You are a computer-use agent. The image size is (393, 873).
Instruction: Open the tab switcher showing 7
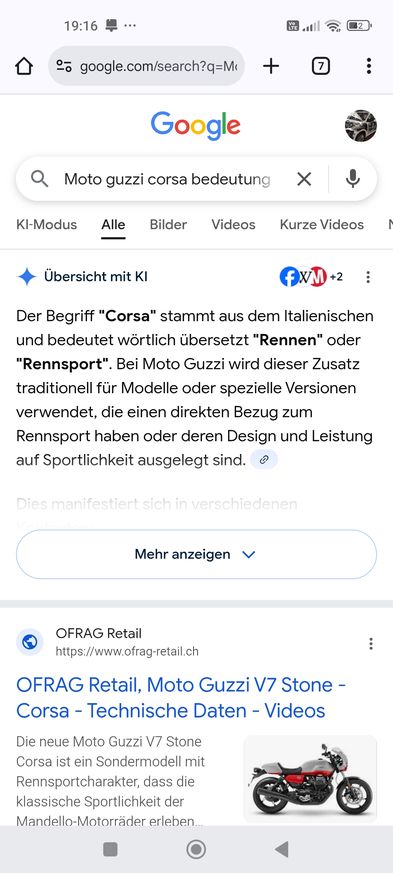click(320, 66)
